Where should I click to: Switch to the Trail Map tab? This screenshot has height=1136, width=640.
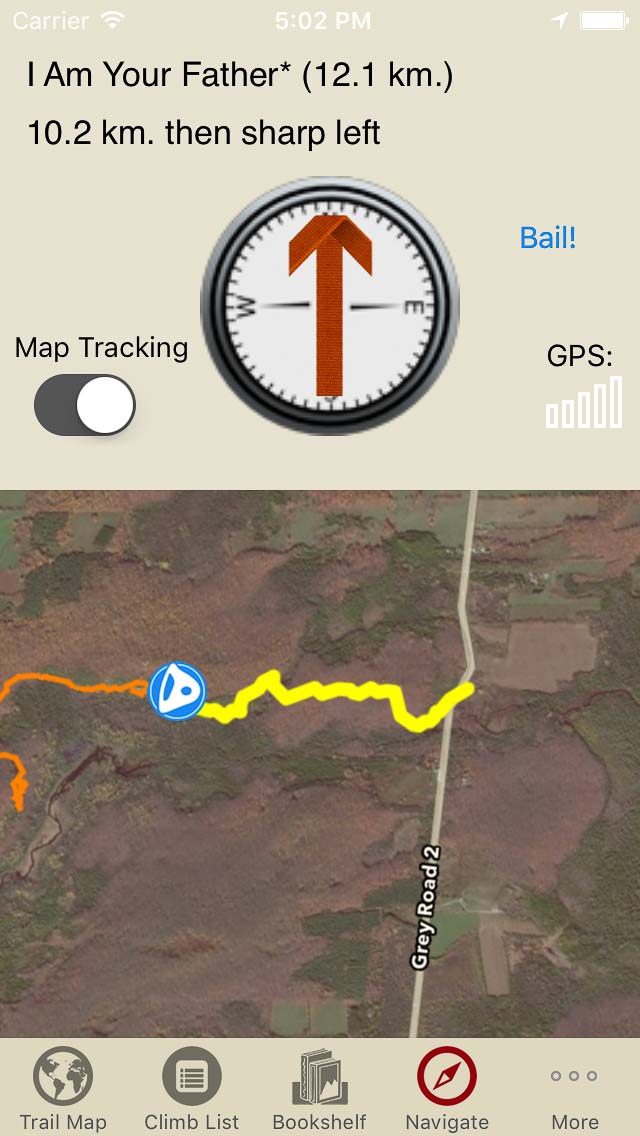pyautogui.click(x=63, y=1088)
